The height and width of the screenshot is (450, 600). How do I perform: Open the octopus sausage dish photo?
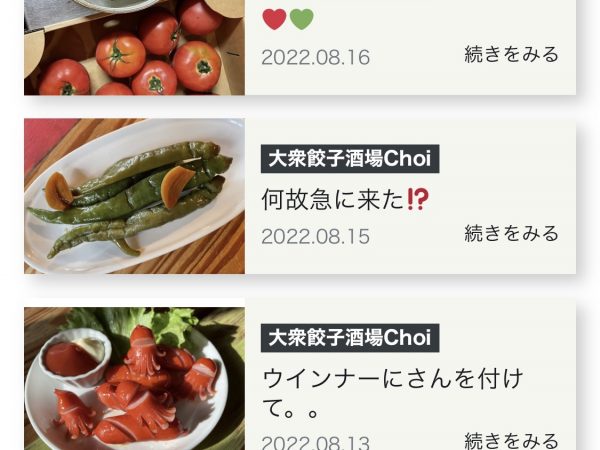pyautogui.click(x=134, y=380)
